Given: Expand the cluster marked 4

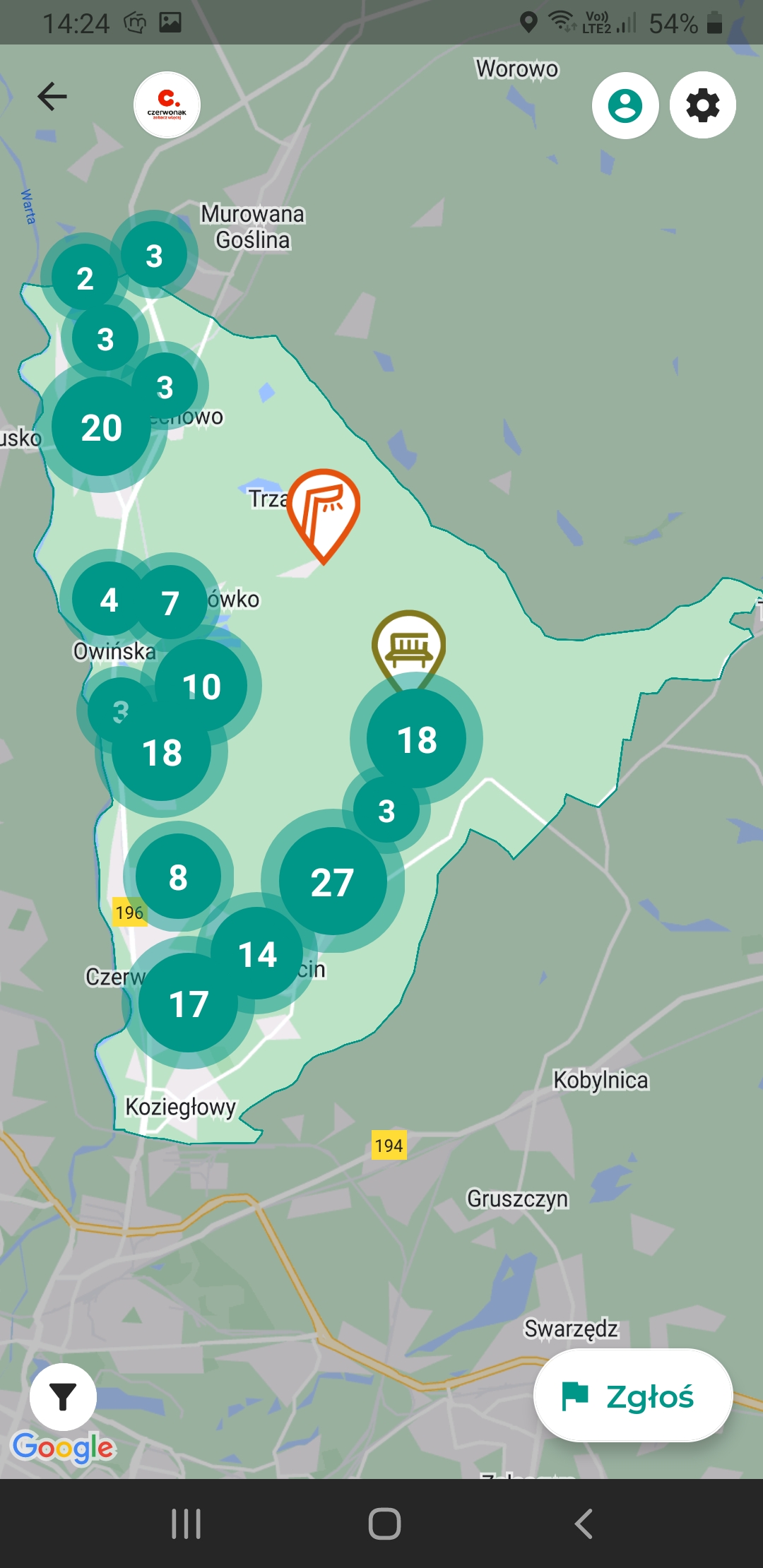Looking at the screenshot, I should point(109,600).
